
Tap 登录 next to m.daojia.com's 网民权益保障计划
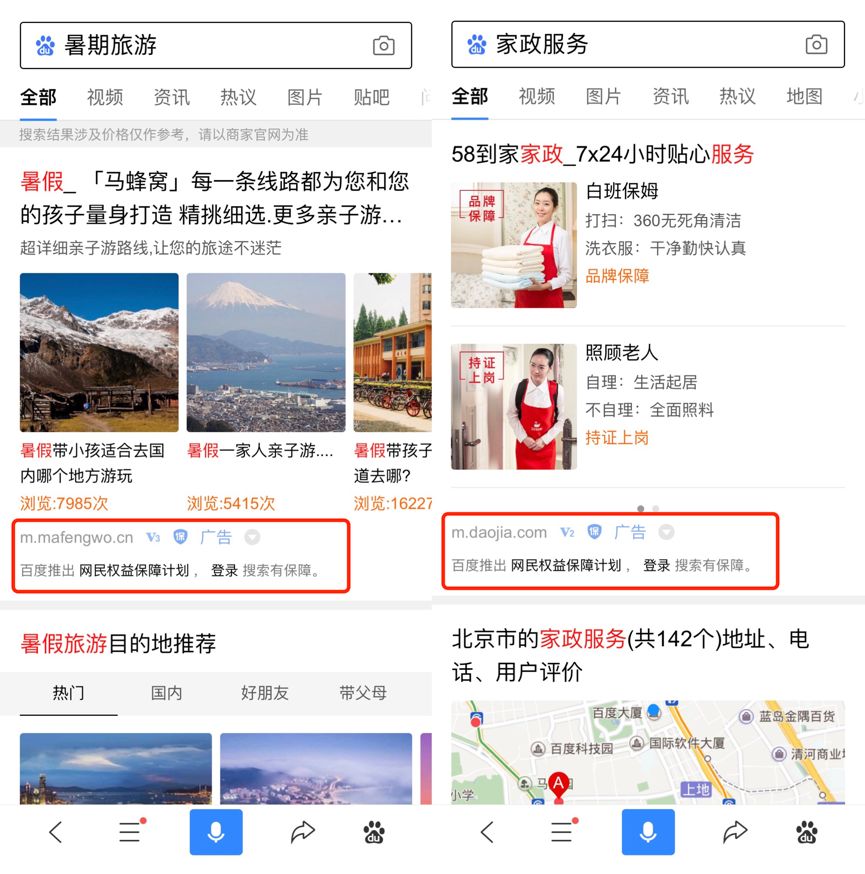[x=656, y=565]
